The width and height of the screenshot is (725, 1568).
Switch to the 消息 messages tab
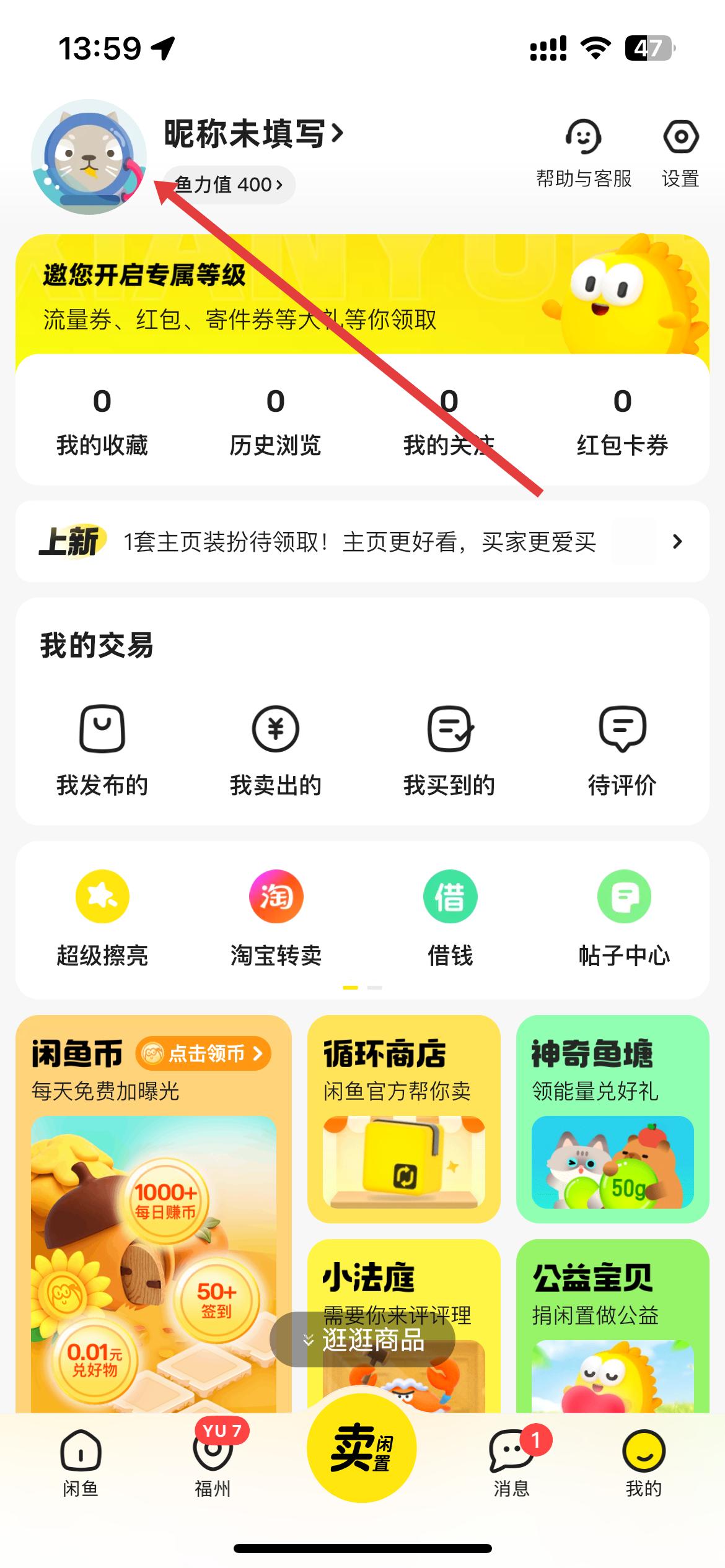[511, 1461]
